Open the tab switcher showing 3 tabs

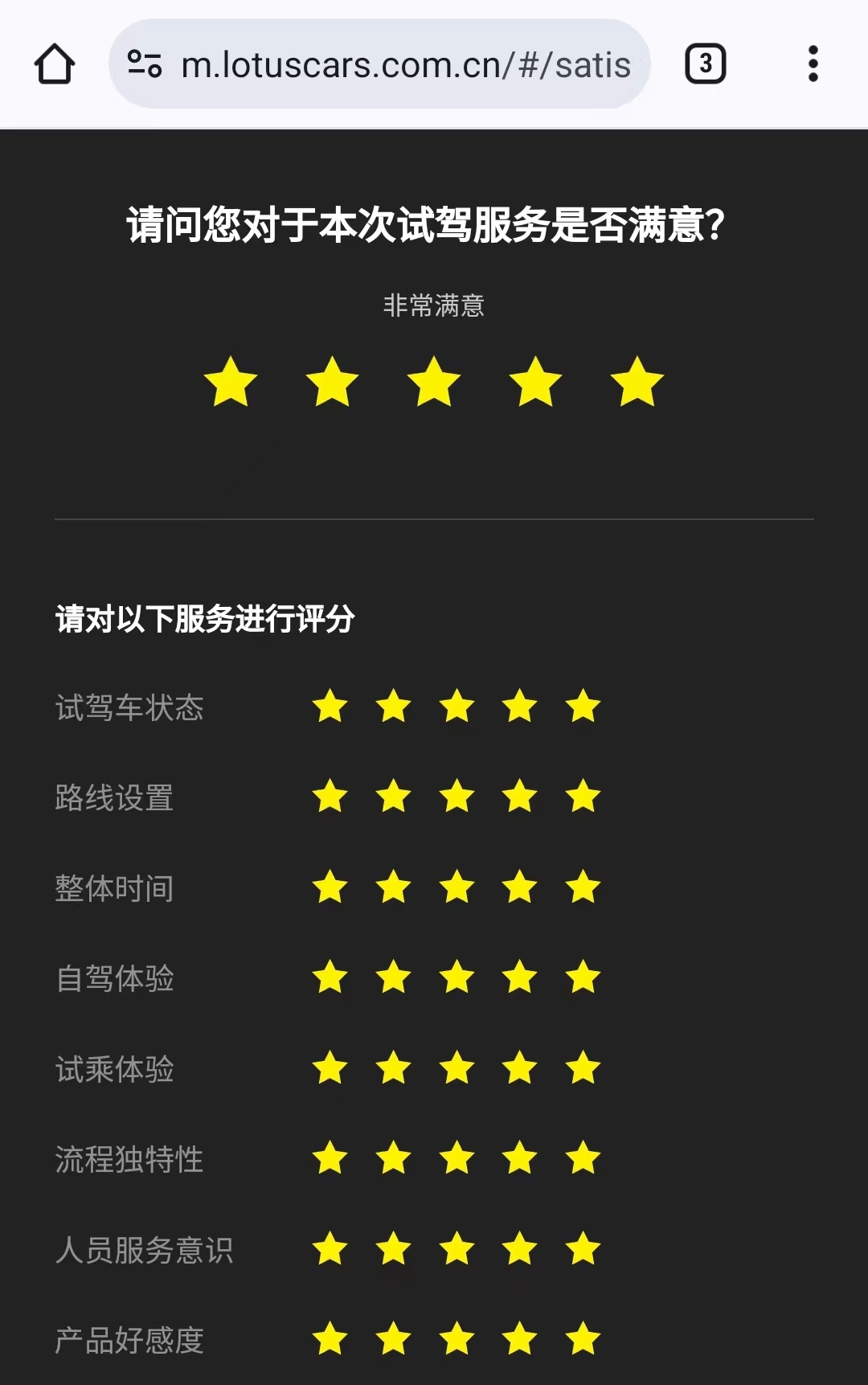pos(705,64)
